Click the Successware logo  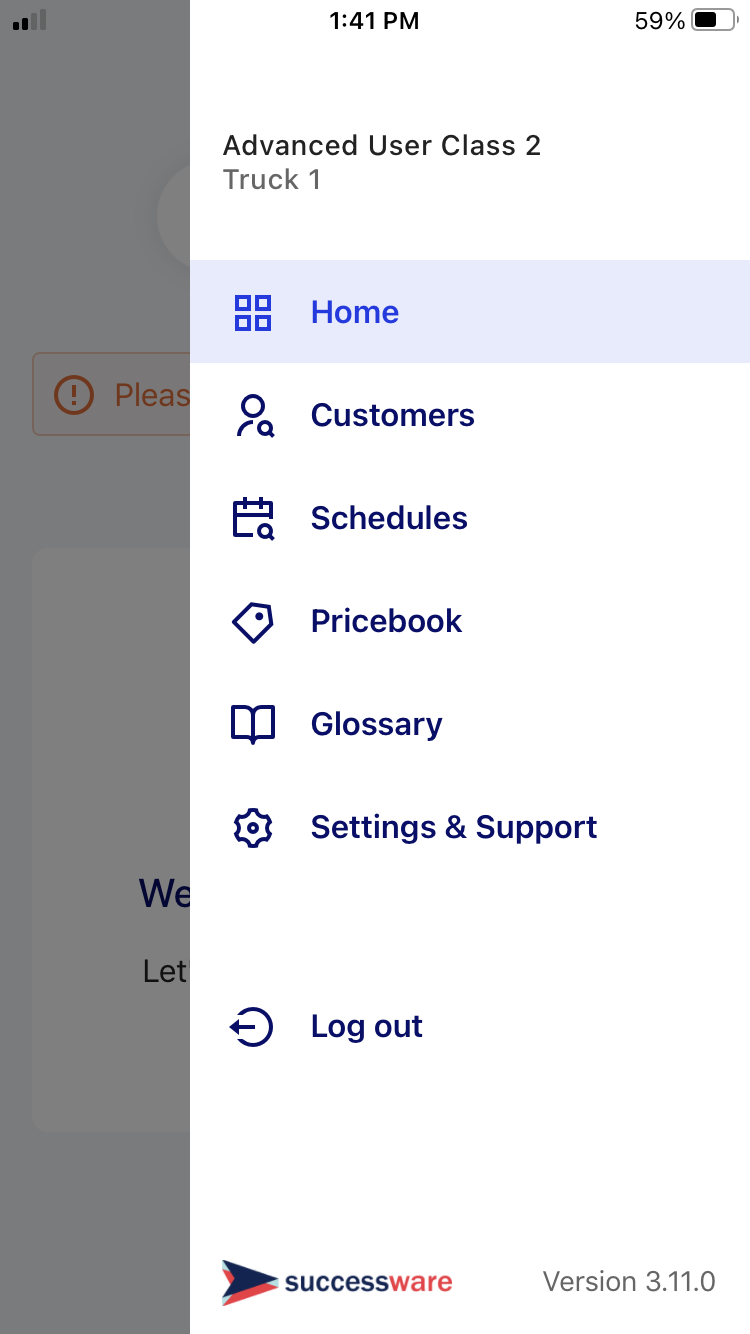click(x=337, y=1281)
